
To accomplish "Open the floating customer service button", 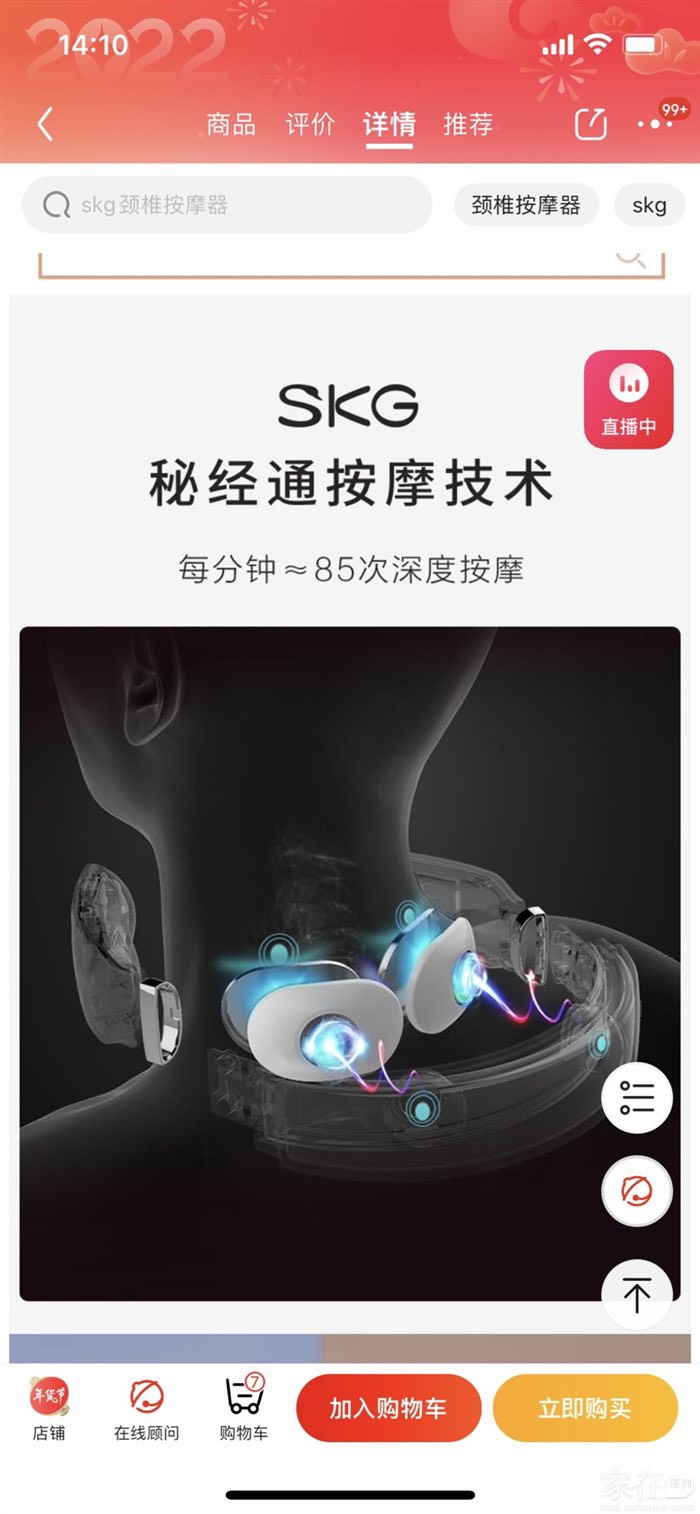I will [636, 1192].
